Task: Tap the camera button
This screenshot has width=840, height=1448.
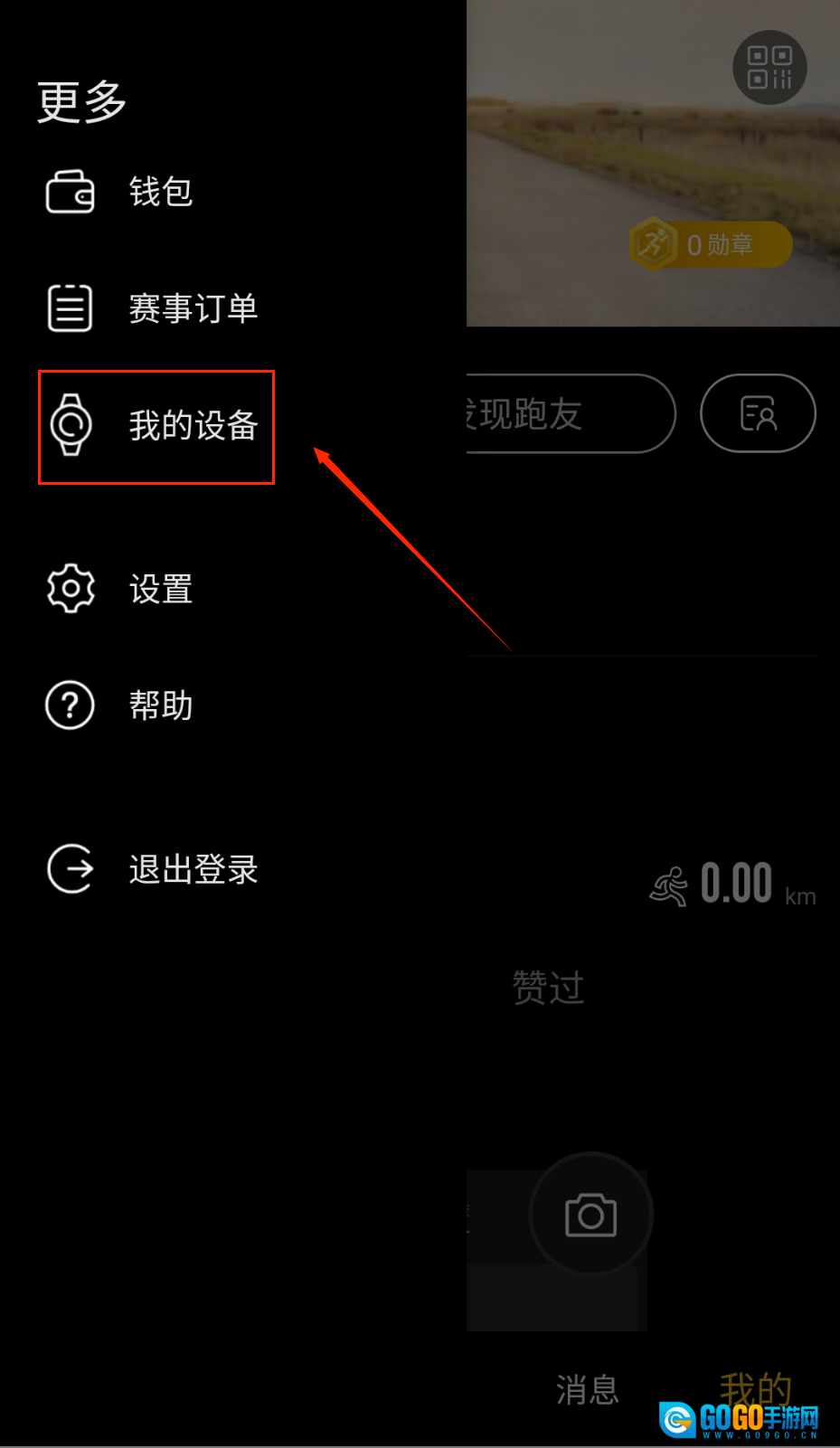Action: tap(590, 1215)
